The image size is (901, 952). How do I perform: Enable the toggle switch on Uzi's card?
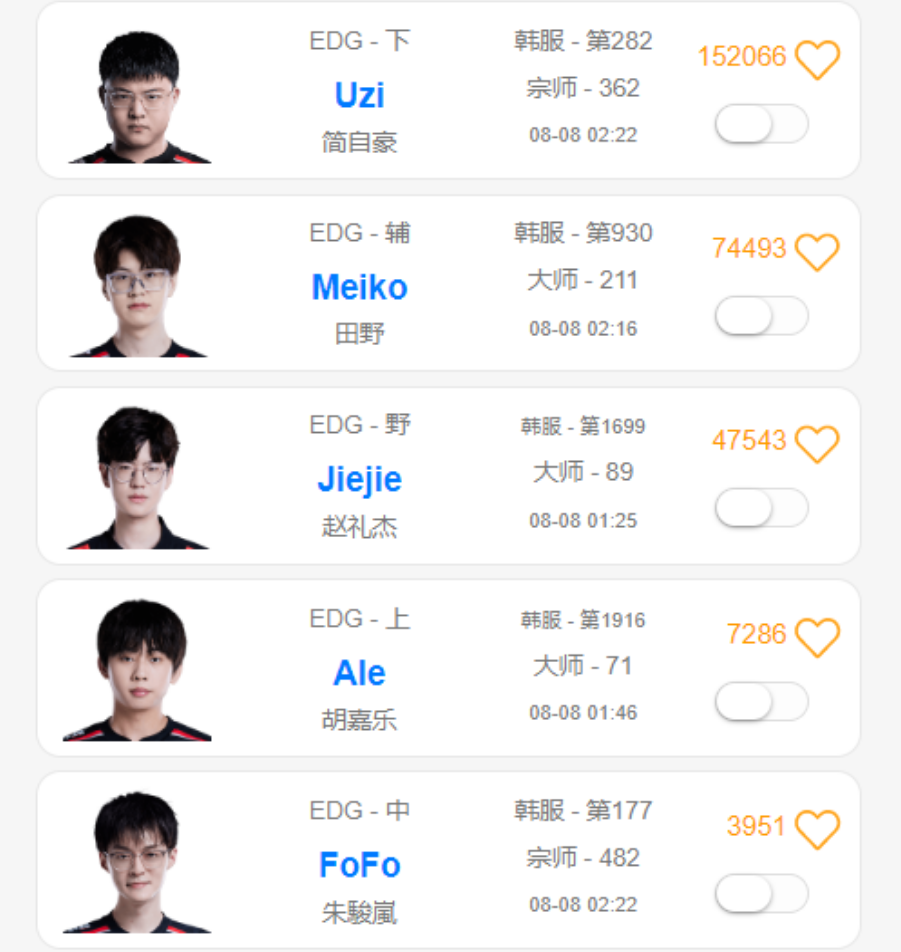click(x=762, y=124)
